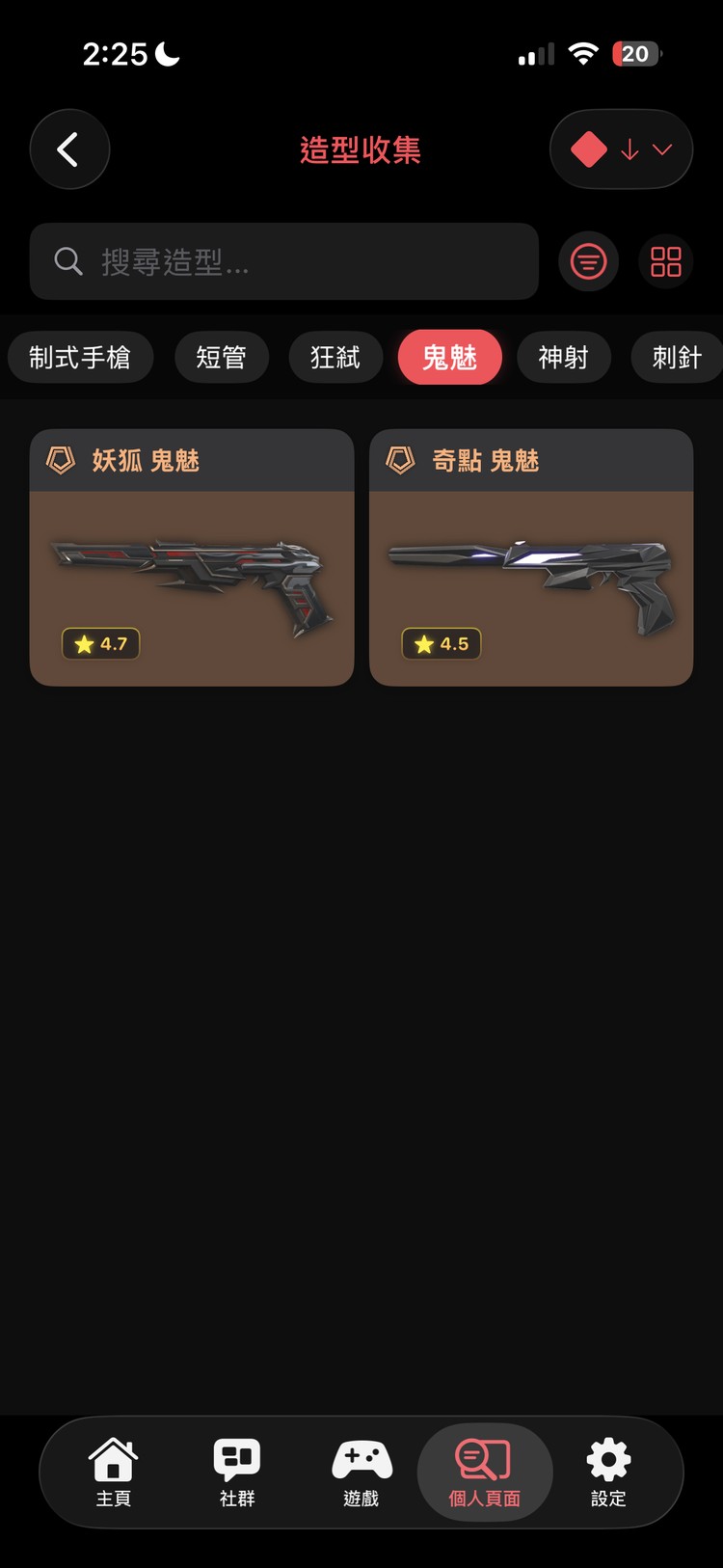Viewport: 723px width, 1568px height.
Task: Select the 制式手槍 weapon chip
Action: 80,358
